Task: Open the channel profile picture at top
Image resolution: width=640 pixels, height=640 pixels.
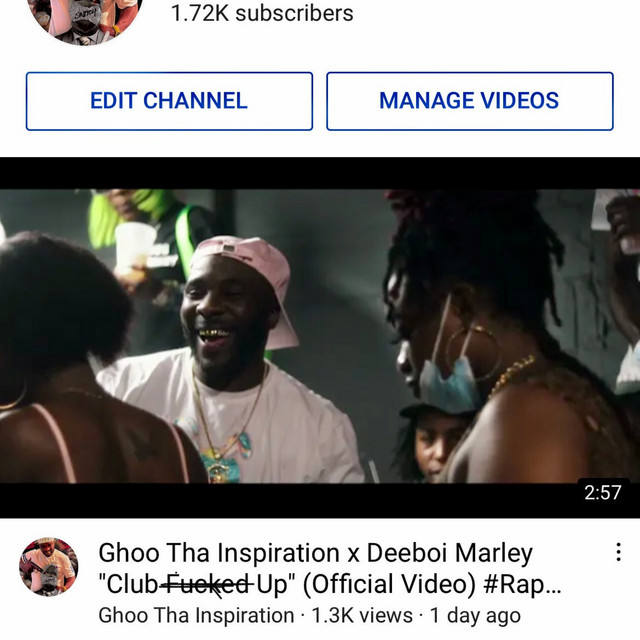Action: 84,20
